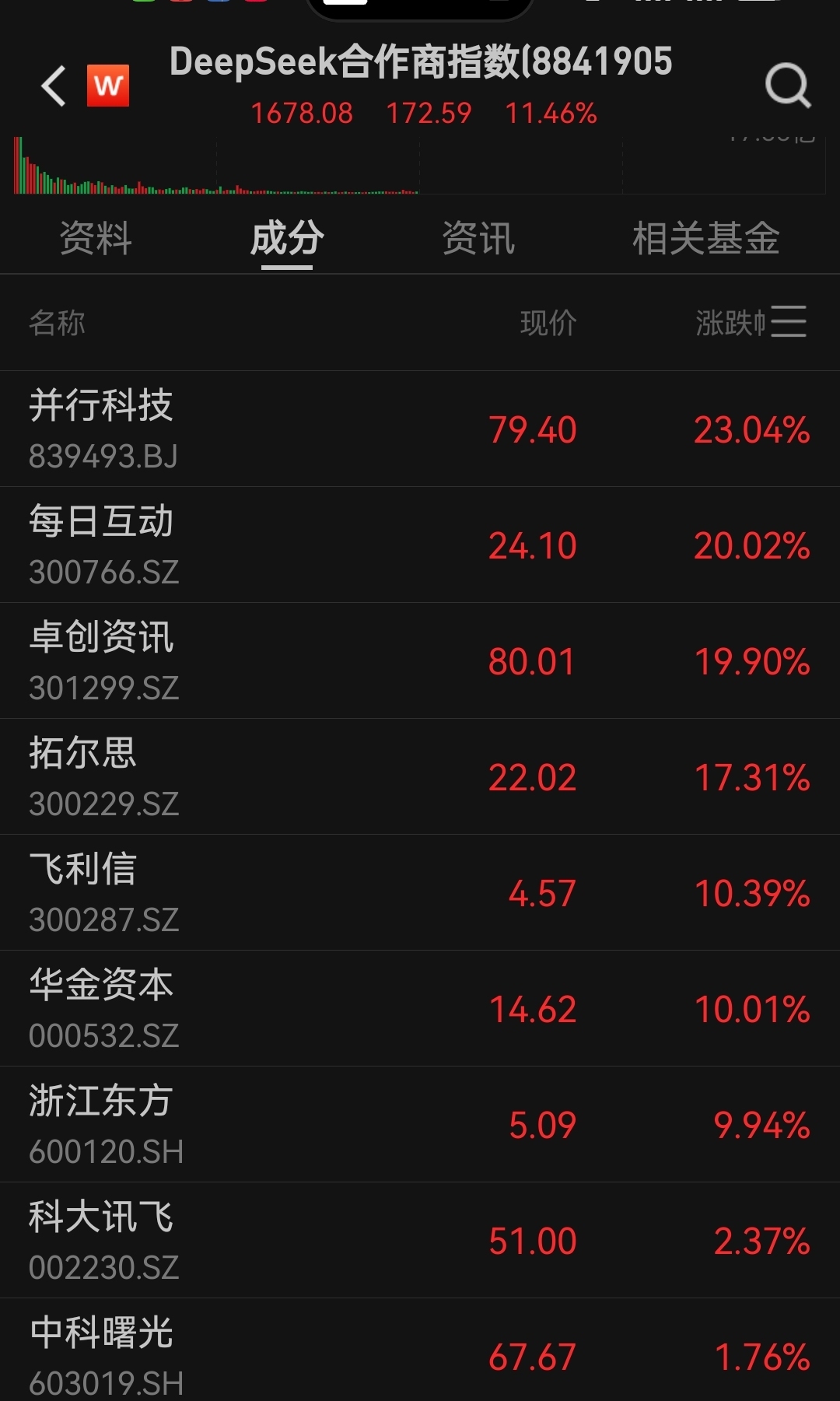Open the column list menu icon

tap(789, 322)
